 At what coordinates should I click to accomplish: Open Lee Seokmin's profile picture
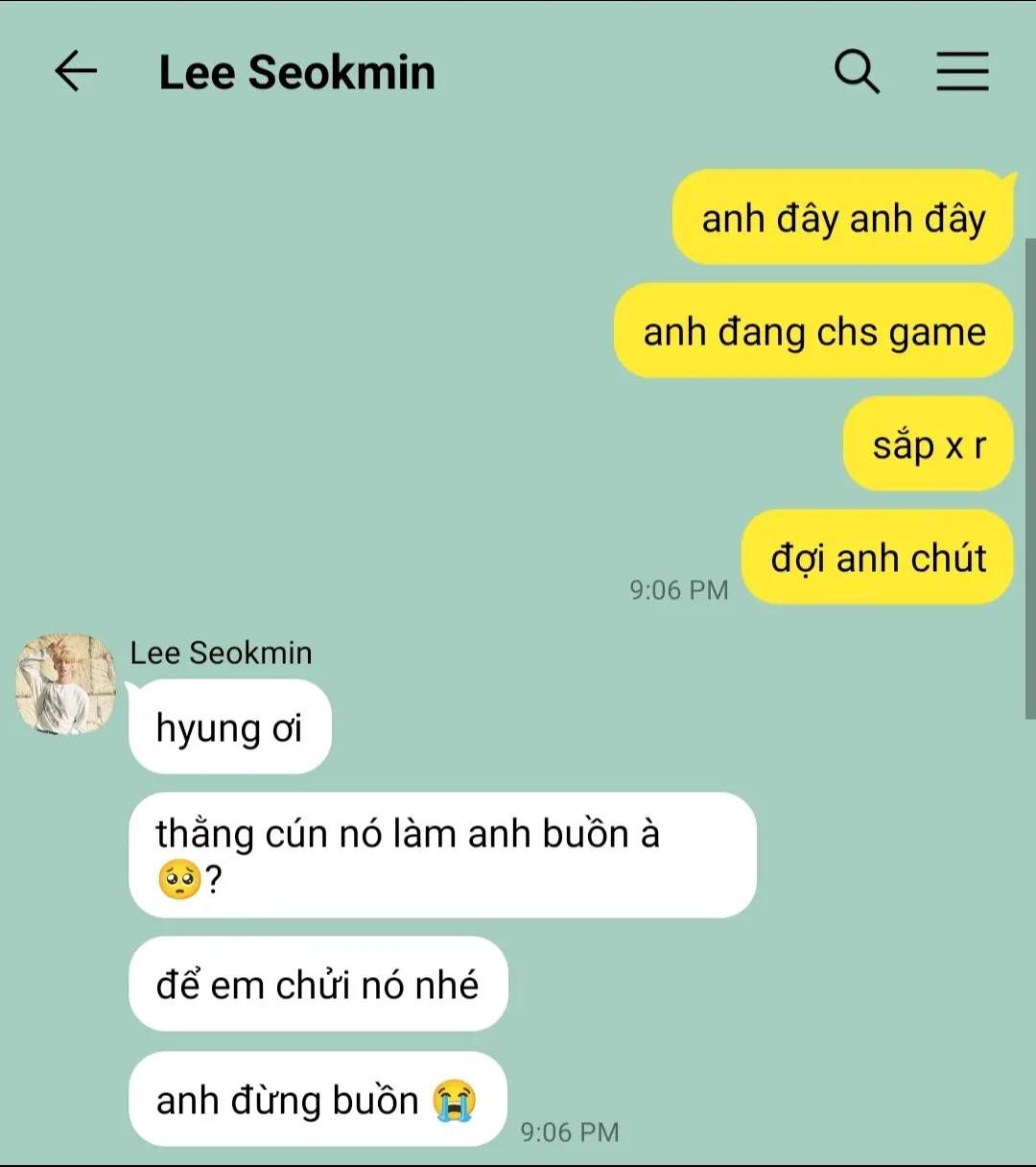65,683
